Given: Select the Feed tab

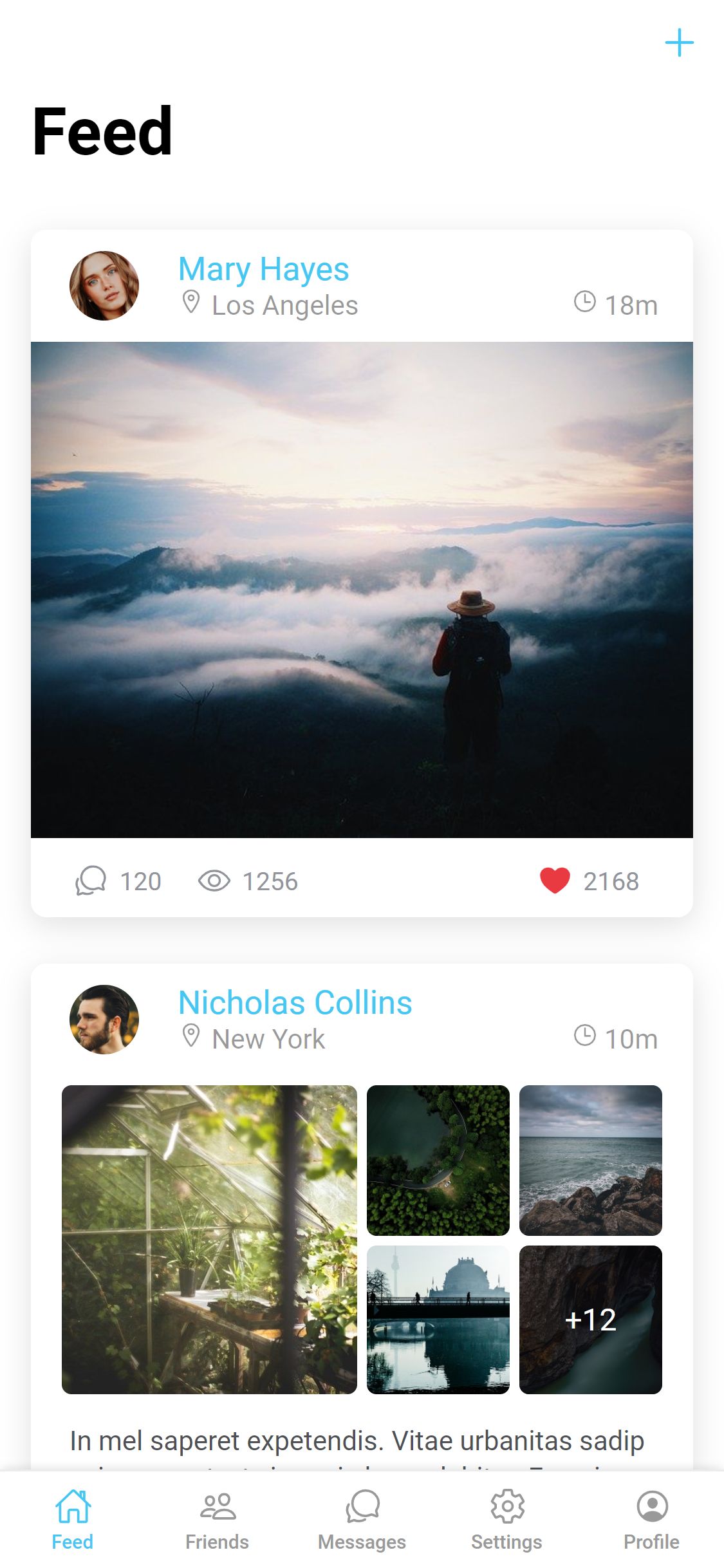Looking at the screenshot, I should pyautogui.click(x=73, y=1520).
